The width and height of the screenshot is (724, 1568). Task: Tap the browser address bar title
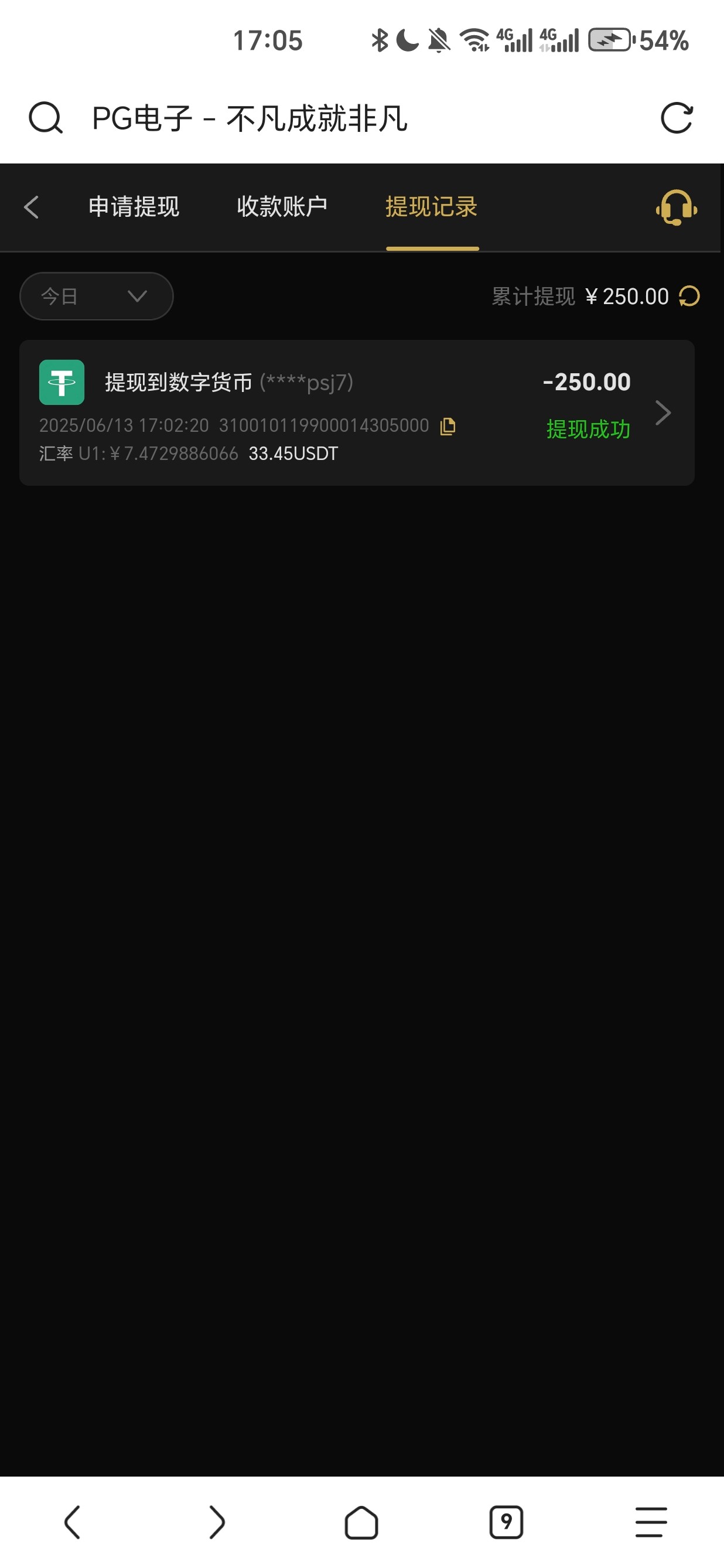pyautogui.click(x=250, y=118)
